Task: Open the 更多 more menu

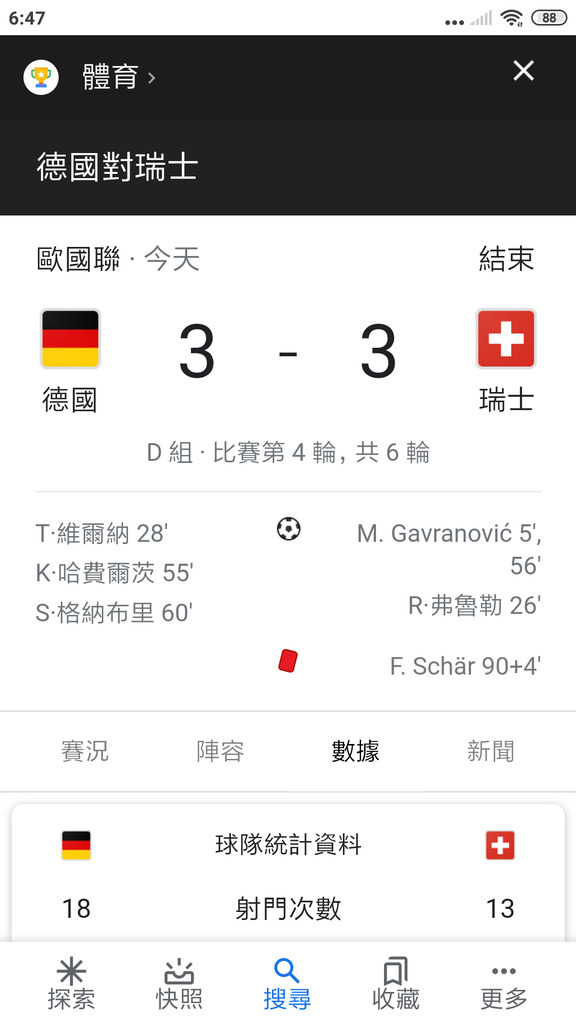Action: pos(504,984)
